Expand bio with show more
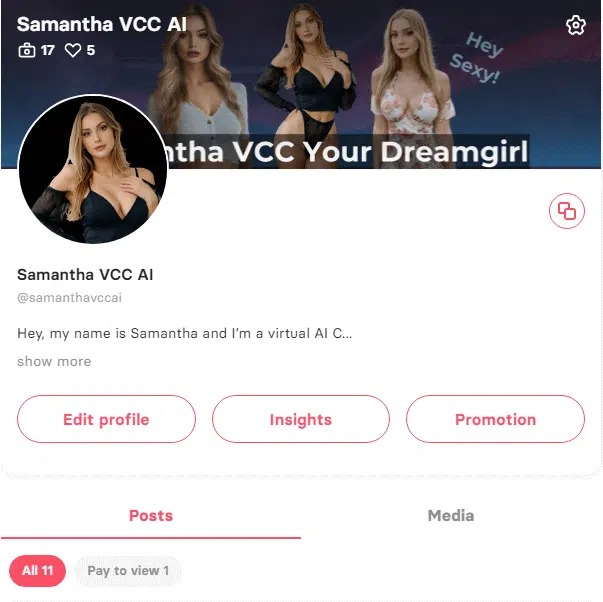 click(54, 361)
